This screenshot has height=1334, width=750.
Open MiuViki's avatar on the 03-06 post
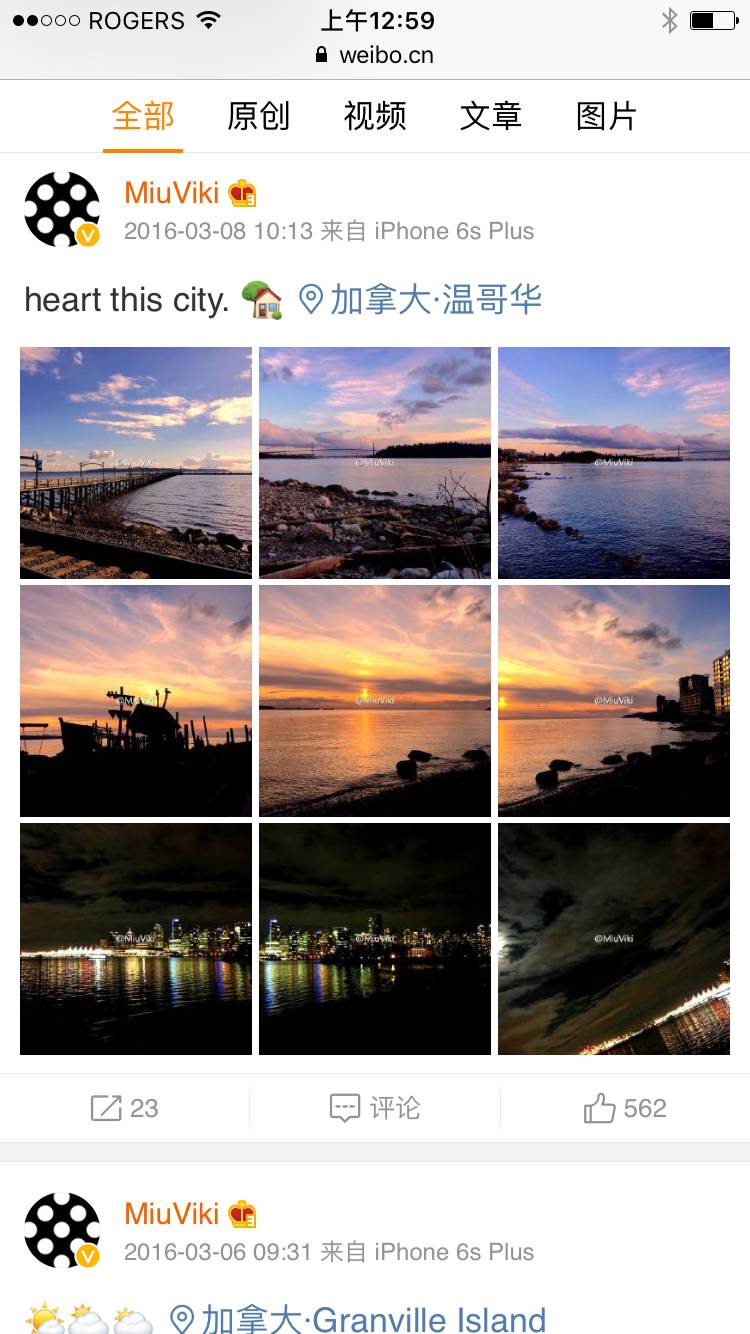click(x=62, y=1230)
